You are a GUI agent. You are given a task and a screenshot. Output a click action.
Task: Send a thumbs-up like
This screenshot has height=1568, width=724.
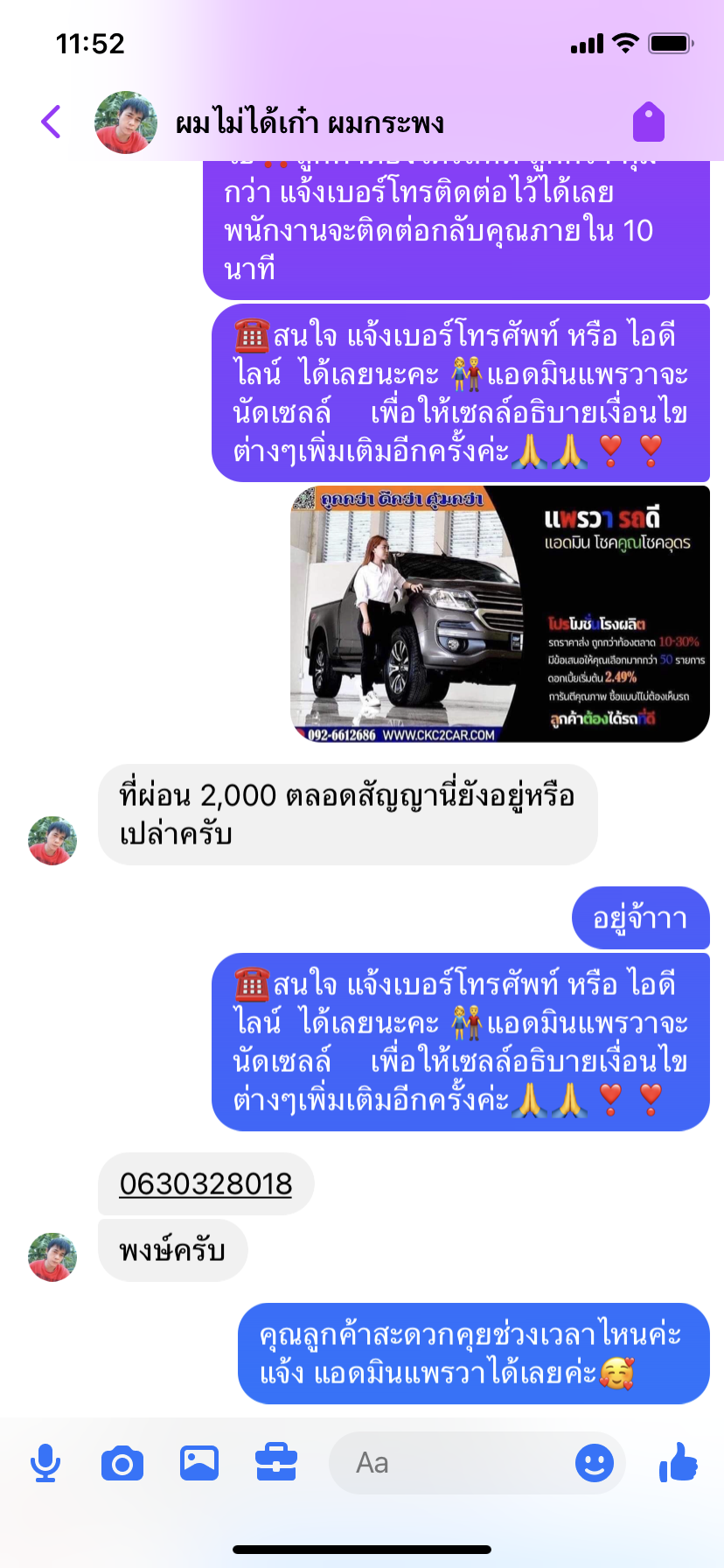679,1463
